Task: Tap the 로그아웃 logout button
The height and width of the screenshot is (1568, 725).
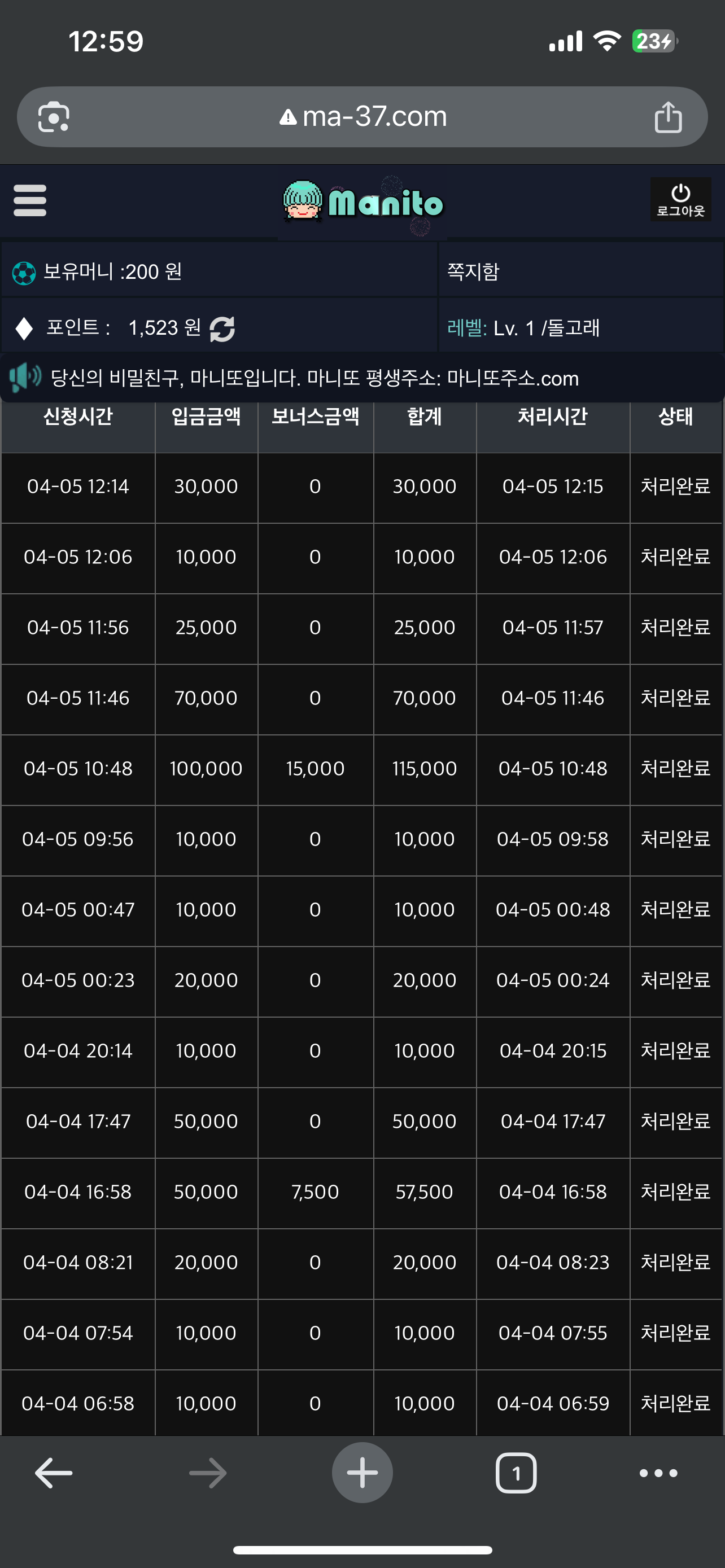Action: (x=680, y=200)
